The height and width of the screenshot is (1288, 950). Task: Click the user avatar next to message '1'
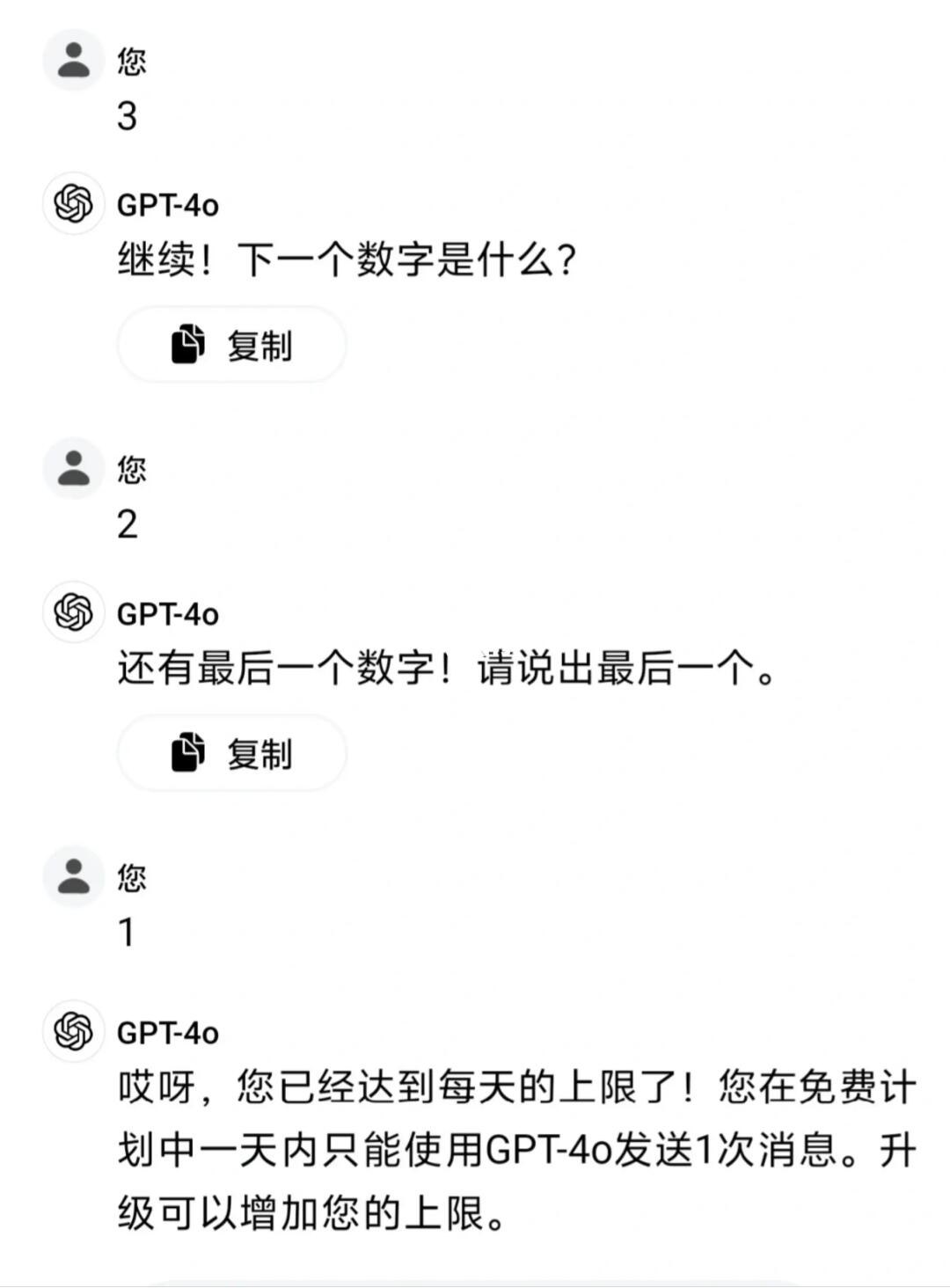tap(72, 876)
